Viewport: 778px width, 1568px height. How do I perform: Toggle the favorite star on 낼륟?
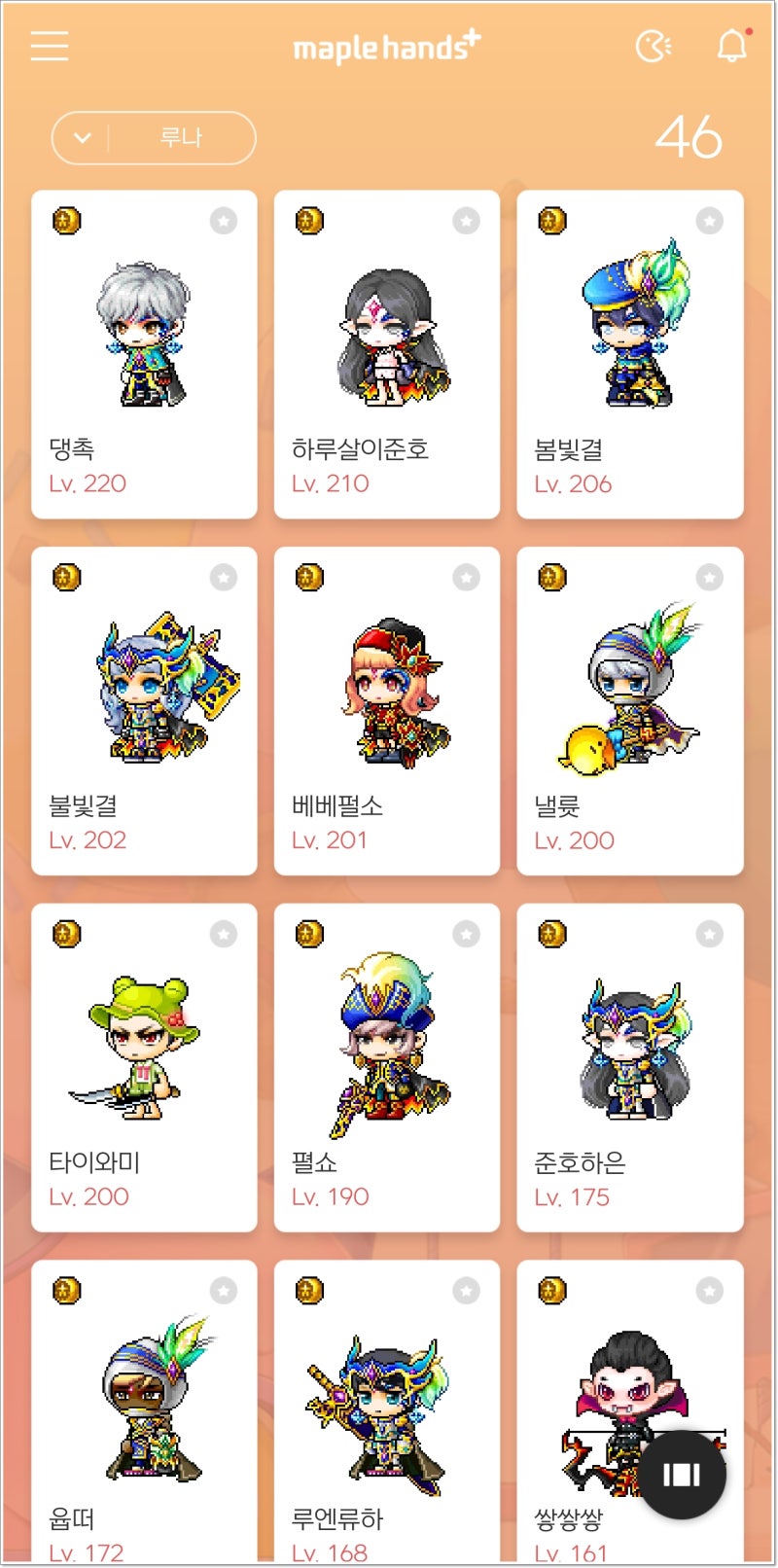(x=711, y=577)
